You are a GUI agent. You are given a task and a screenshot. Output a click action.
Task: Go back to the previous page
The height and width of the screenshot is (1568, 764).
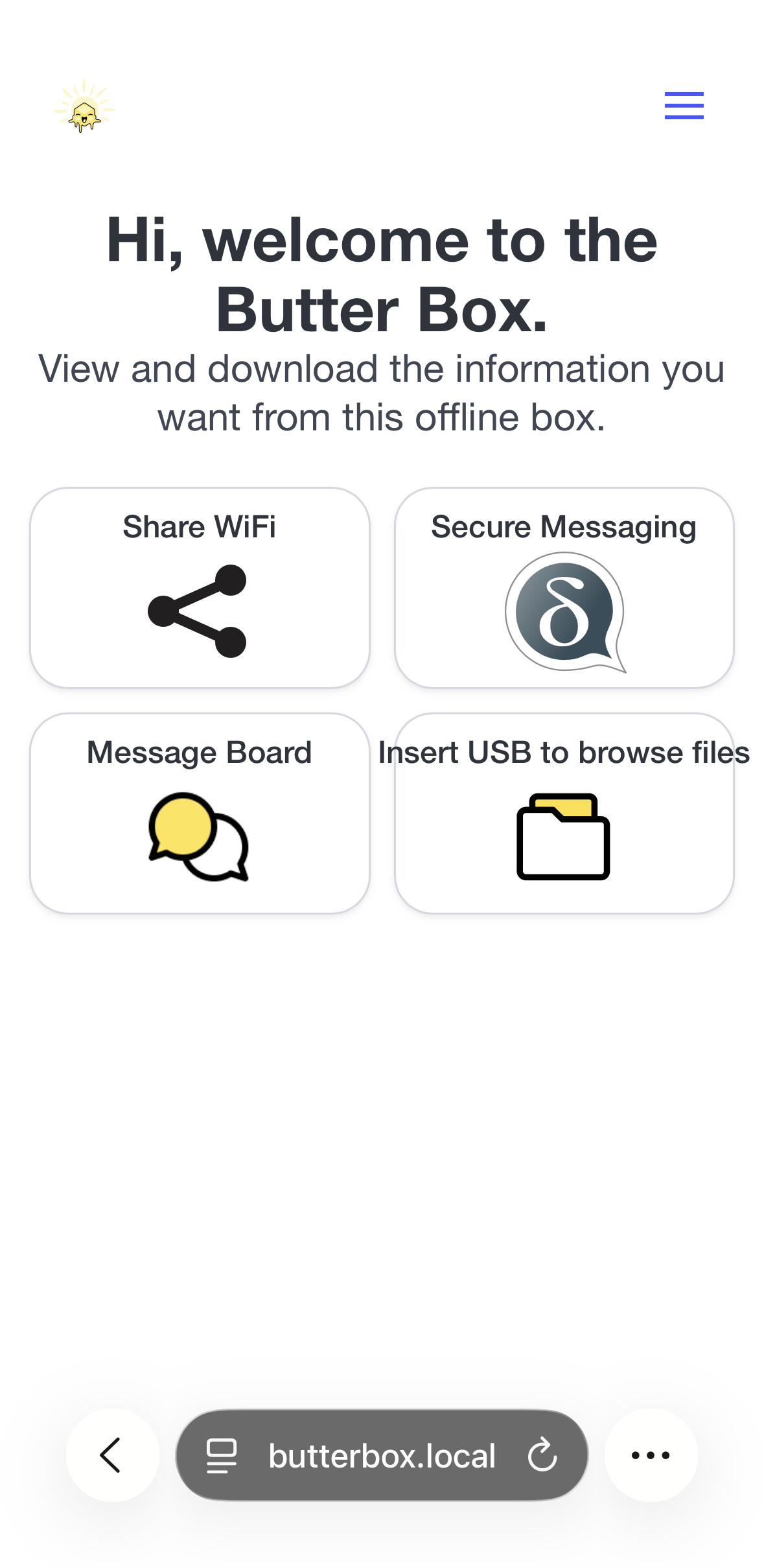[x=112, y=1455]
